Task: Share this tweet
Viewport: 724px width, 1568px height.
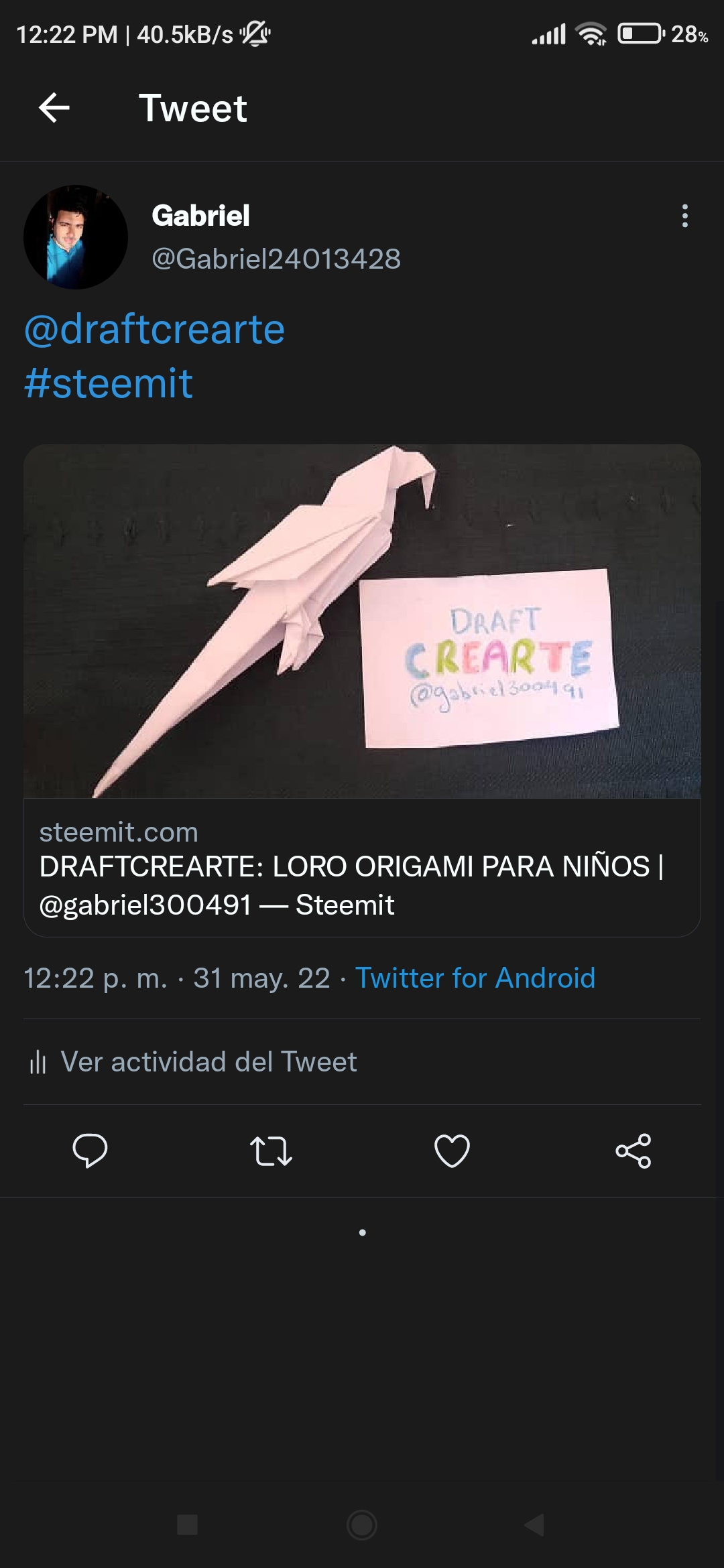Action: pyautogui.click(x=633, y=1151)
